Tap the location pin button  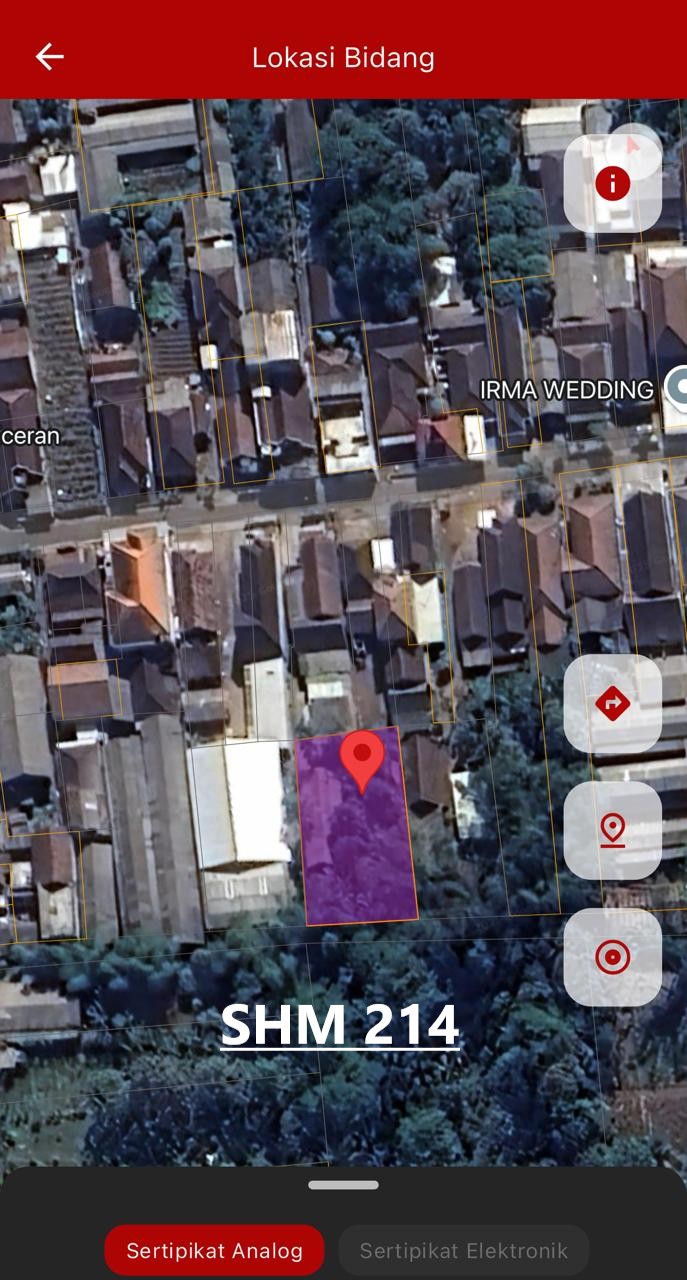coord(612,830)
